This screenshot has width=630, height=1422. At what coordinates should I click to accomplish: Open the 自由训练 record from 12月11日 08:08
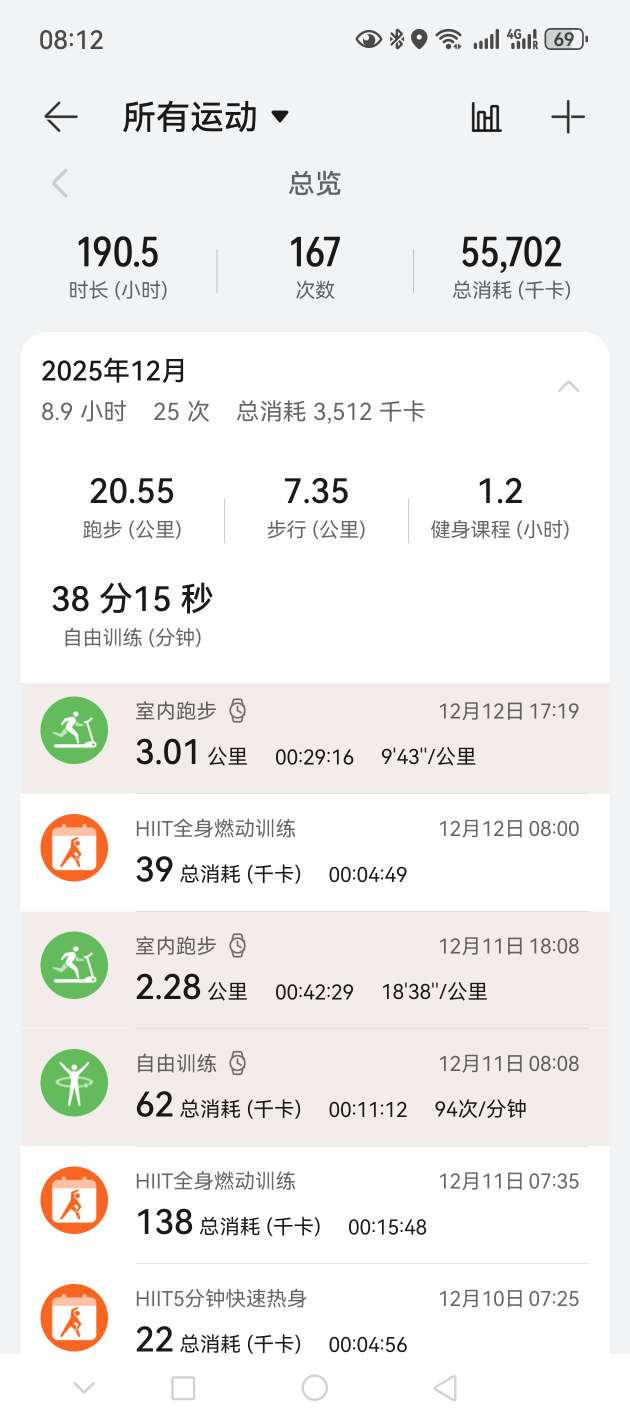pyautogui.click(x=314, y=1088)
